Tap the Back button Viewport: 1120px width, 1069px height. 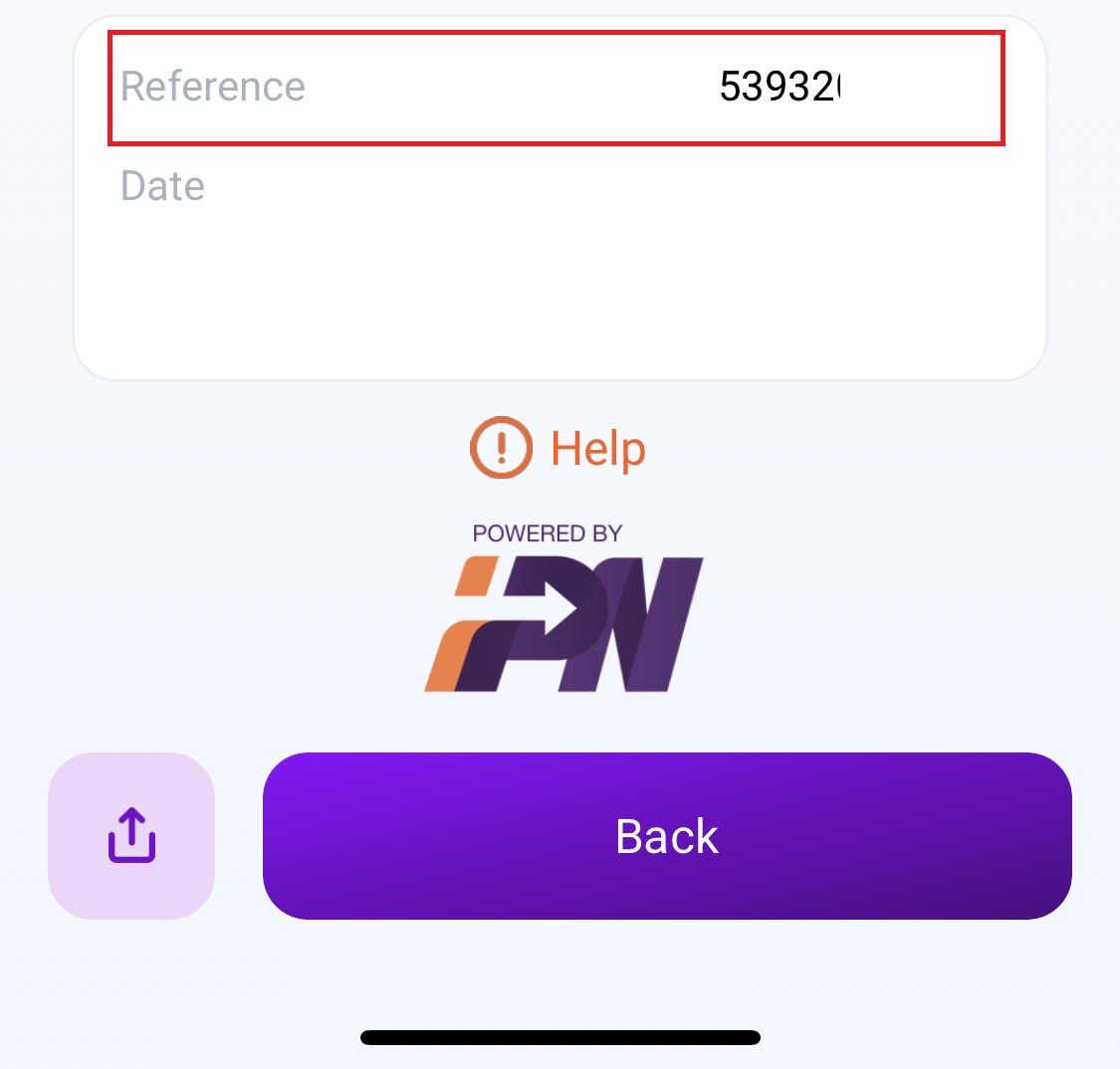(667, 835)
